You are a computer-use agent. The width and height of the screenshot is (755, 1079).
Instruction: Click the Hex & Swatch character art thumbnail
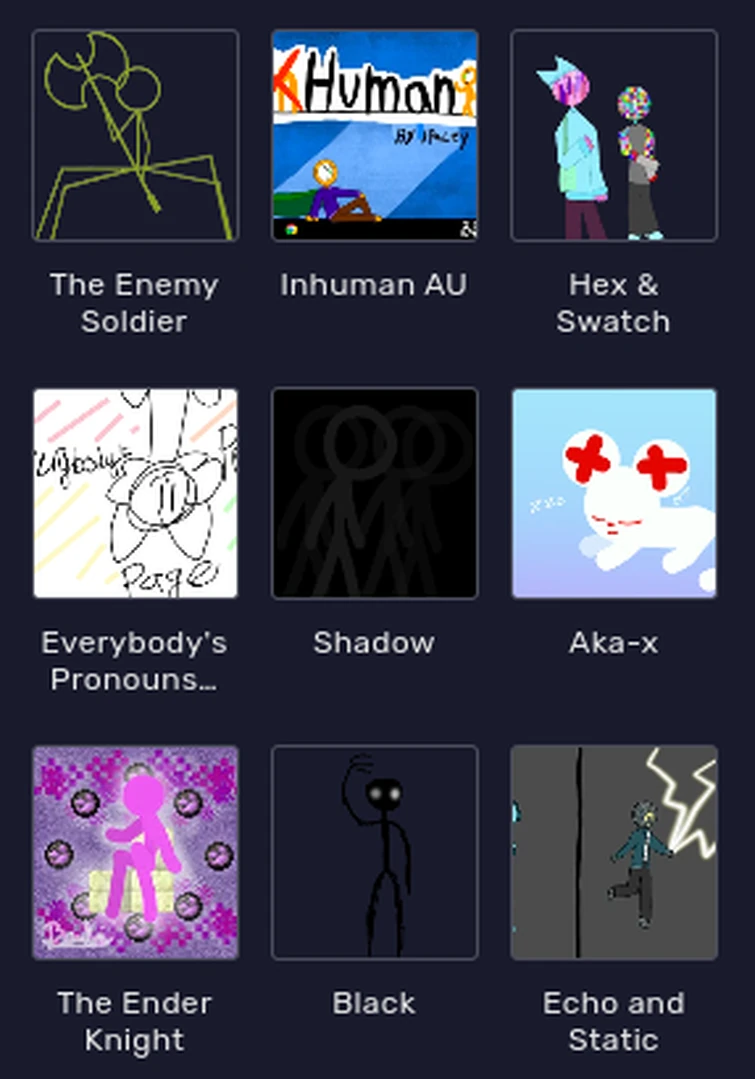(614, 135)
